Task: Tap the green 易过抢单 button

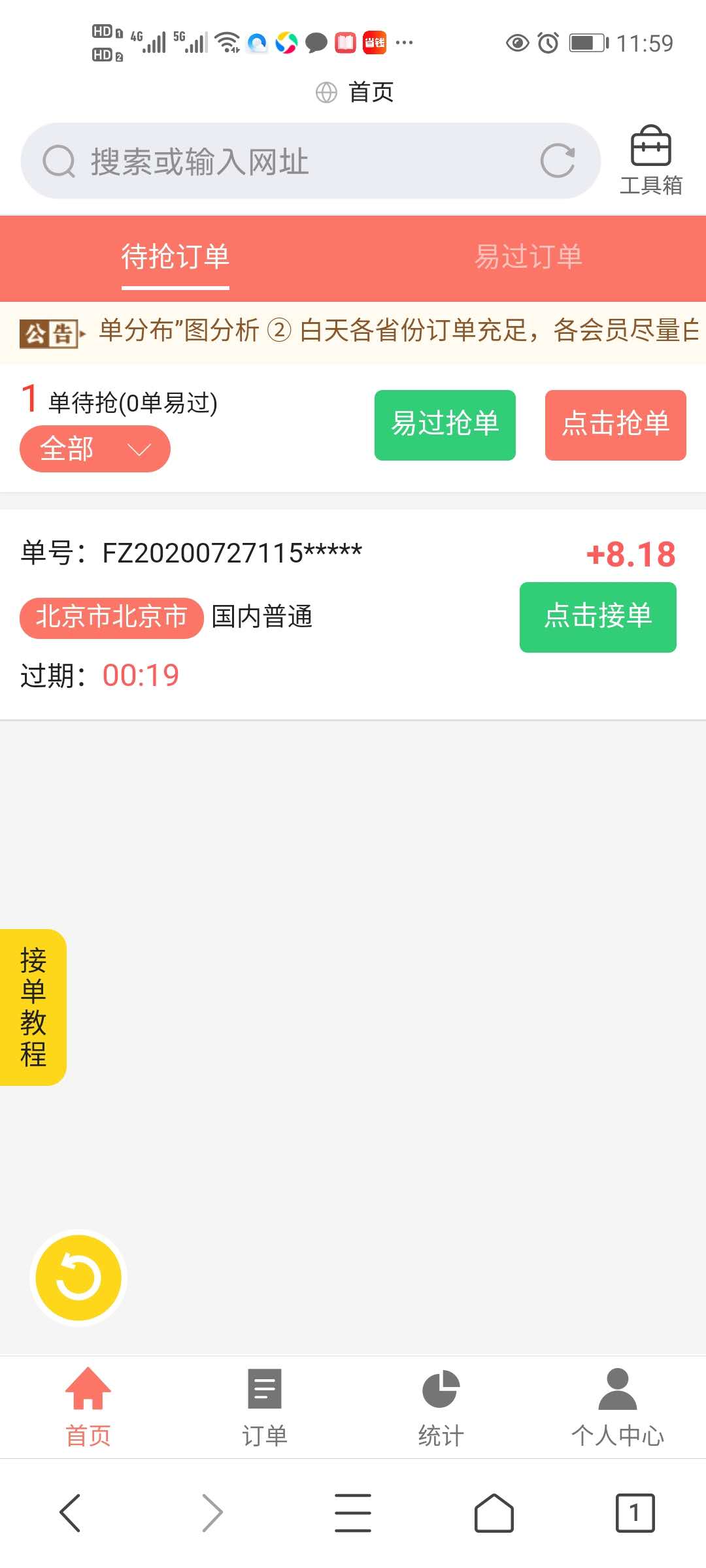Action: (x=445, y=425)
